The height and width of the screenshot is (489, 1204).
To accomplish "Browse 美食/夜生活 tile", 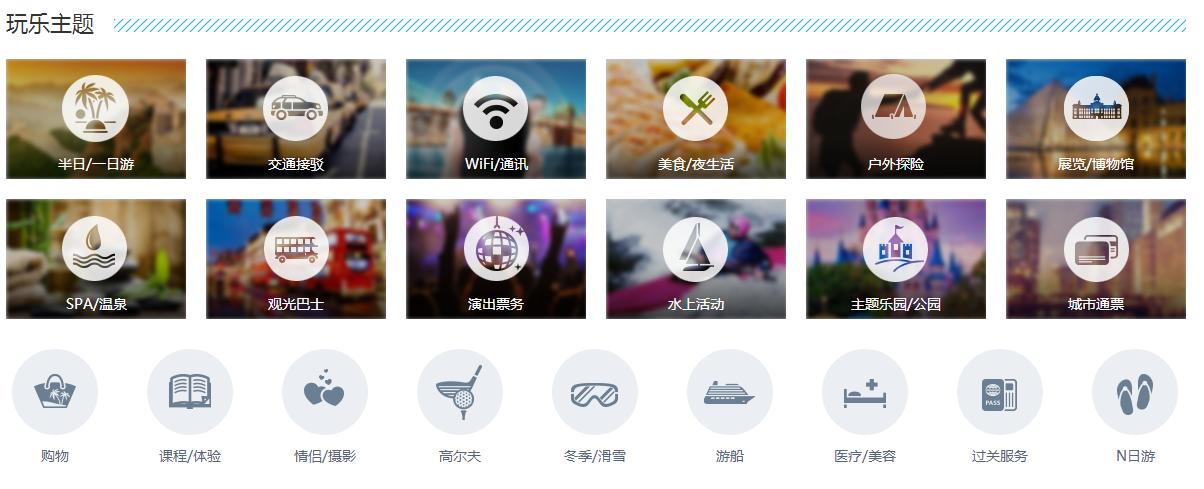I will point(696,119).
